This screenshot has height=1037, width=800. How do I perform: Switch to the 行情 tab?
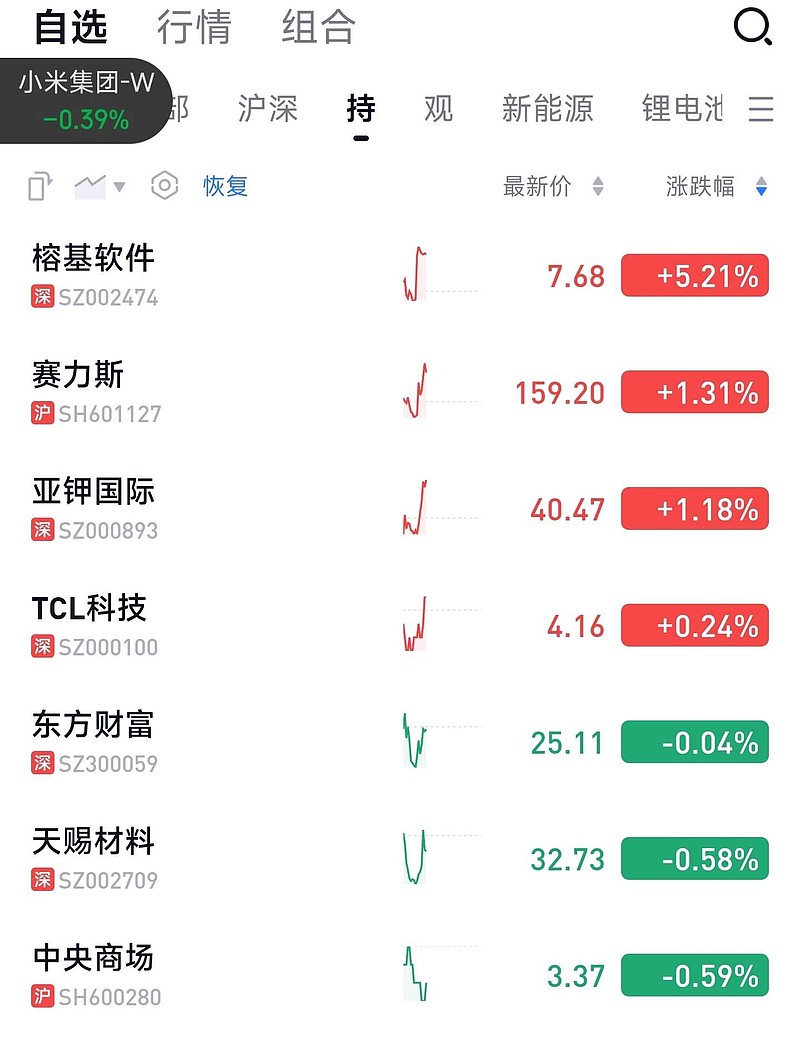[195, 27]
